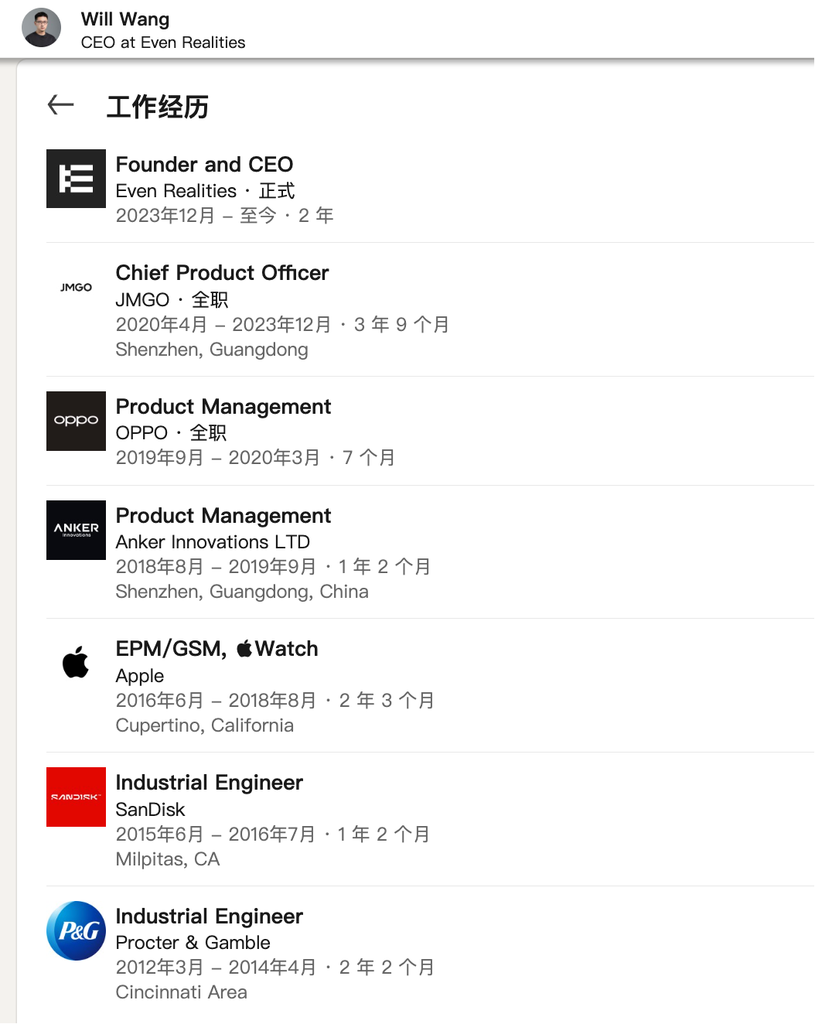Open the Apple EPM/GSM Watch entry

216,649
